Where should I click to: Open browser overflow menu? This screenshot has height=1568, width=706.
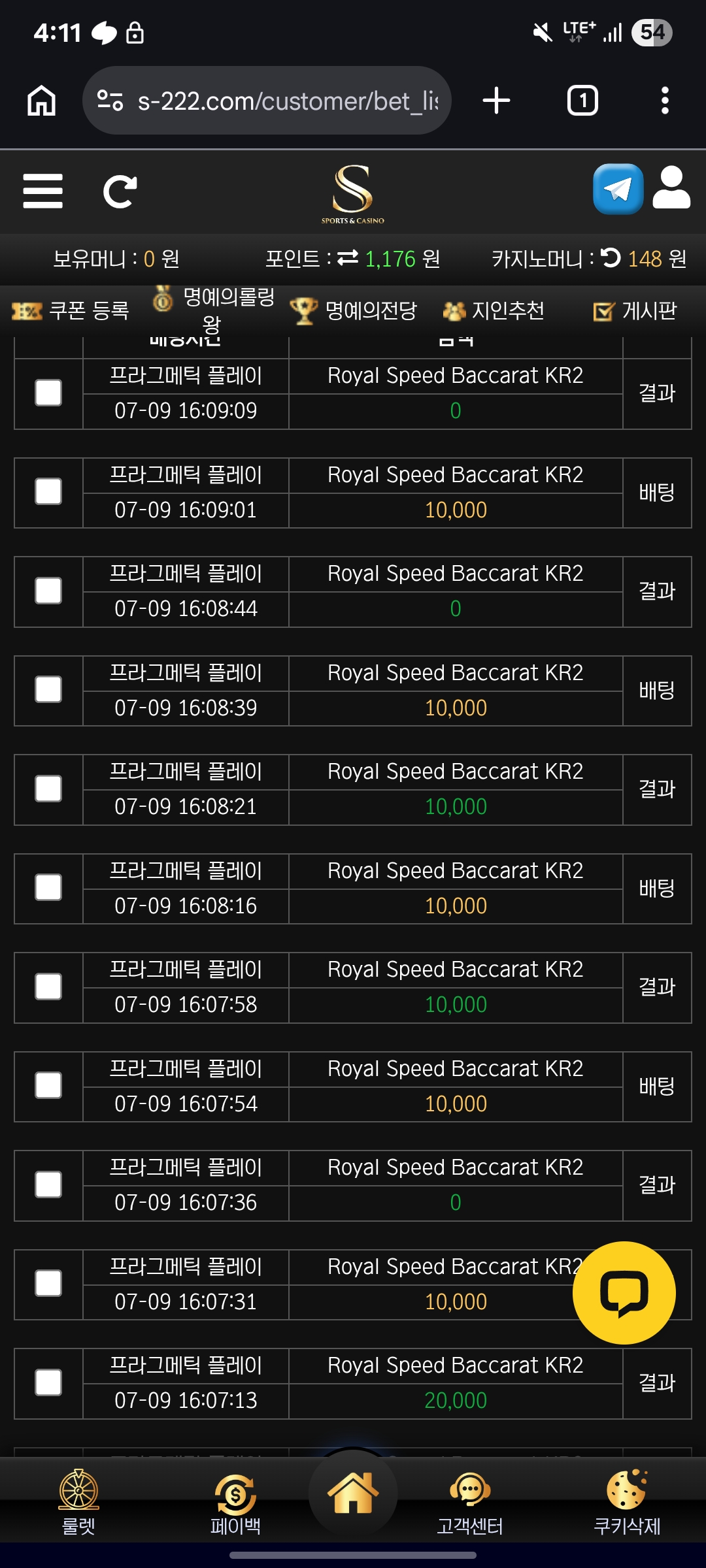click(x=665, y=101)
